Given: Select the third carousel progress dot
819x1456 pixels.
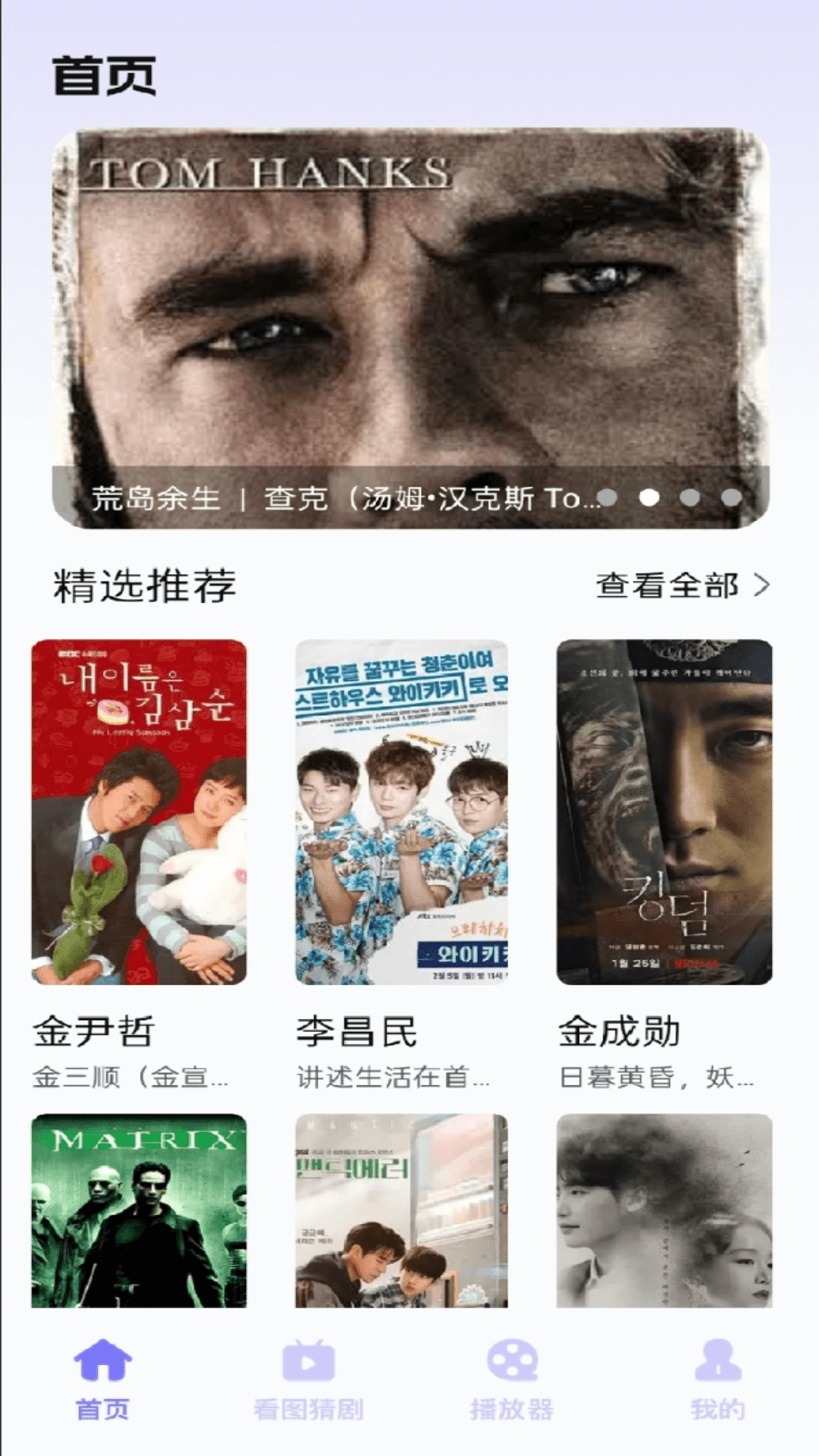Looking at the screenshot, I should pos(691,497).
